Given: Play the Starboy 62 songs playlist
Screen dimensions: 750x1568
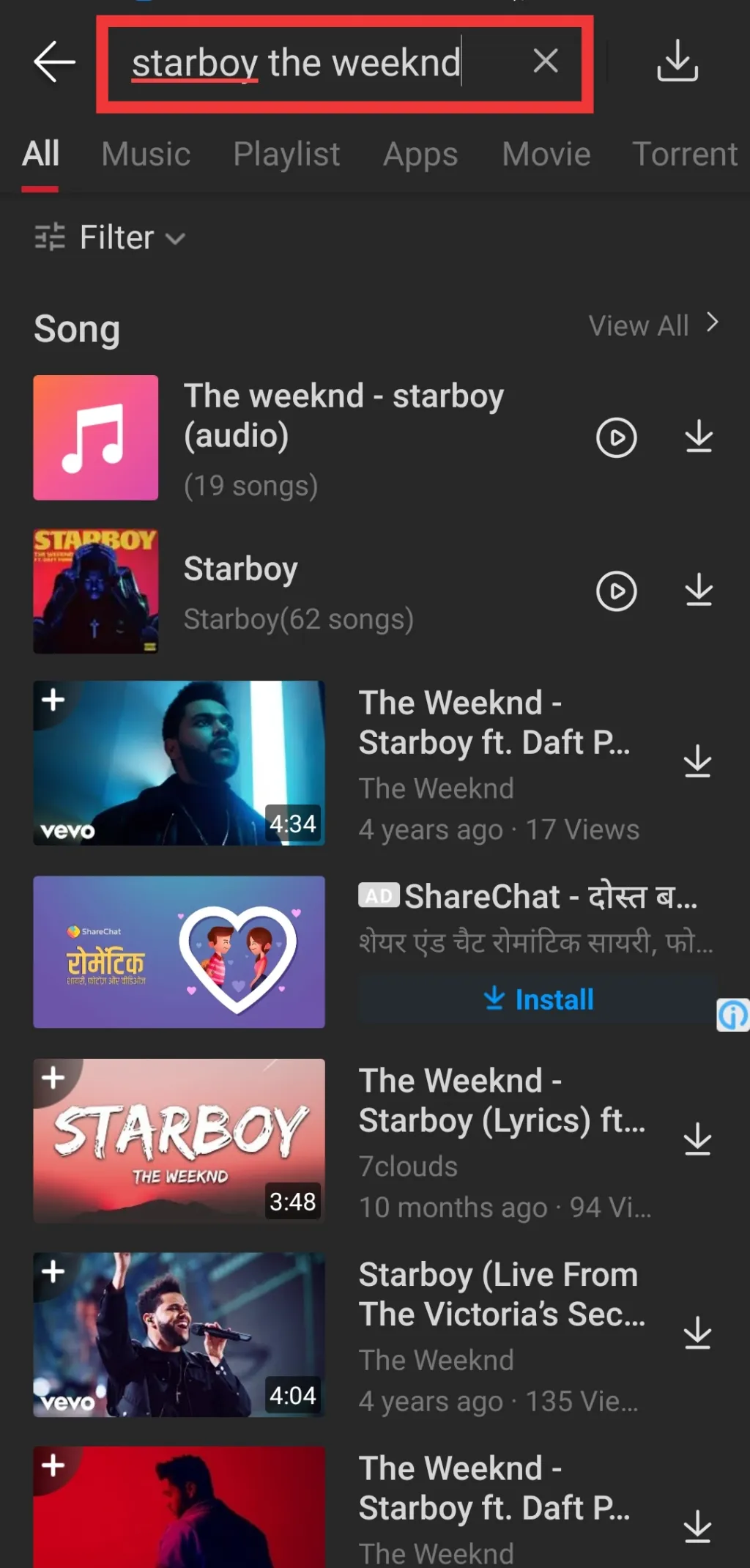Looking at the screenshot, I should (x=617, y=591).
